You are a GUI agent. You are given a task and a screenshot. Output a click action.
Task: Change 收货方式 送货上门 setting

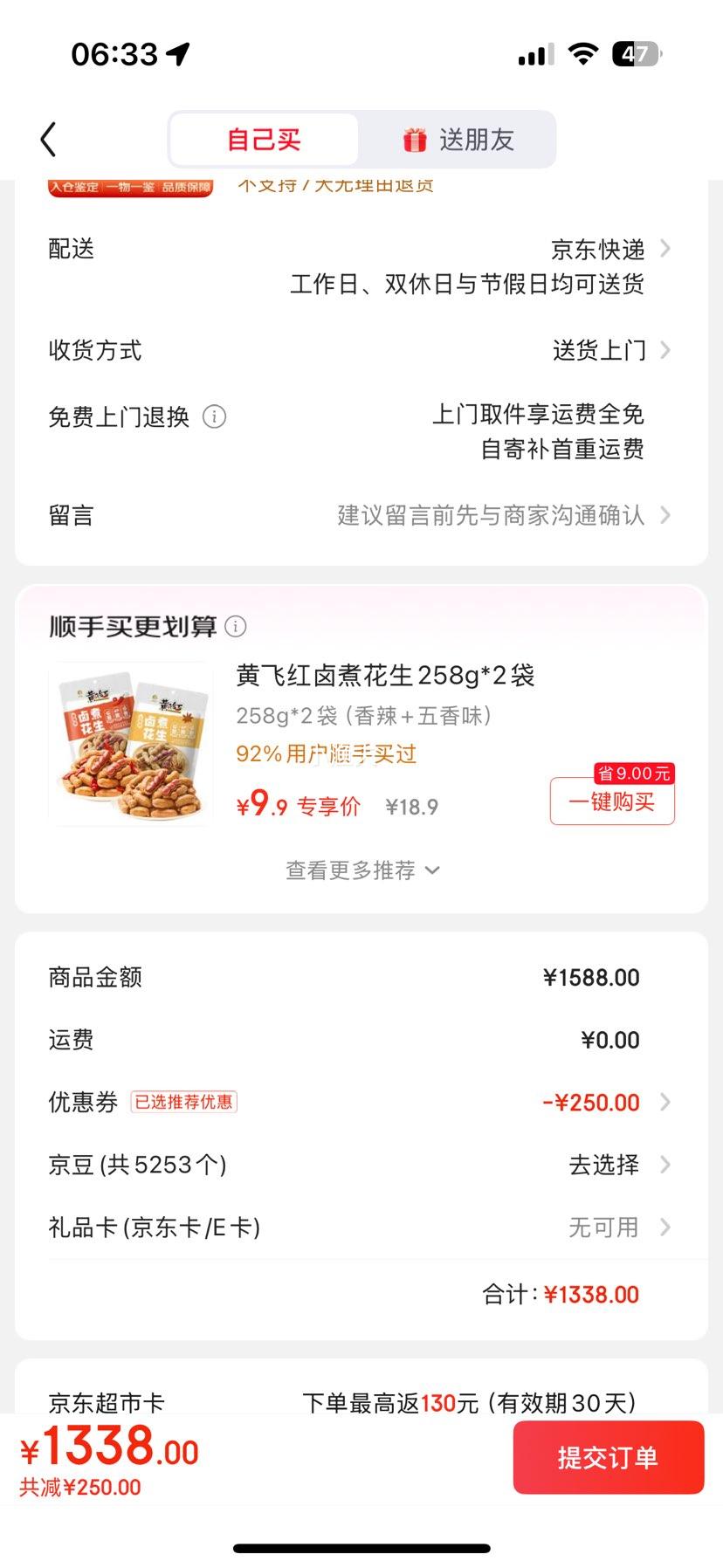(611, 350)
